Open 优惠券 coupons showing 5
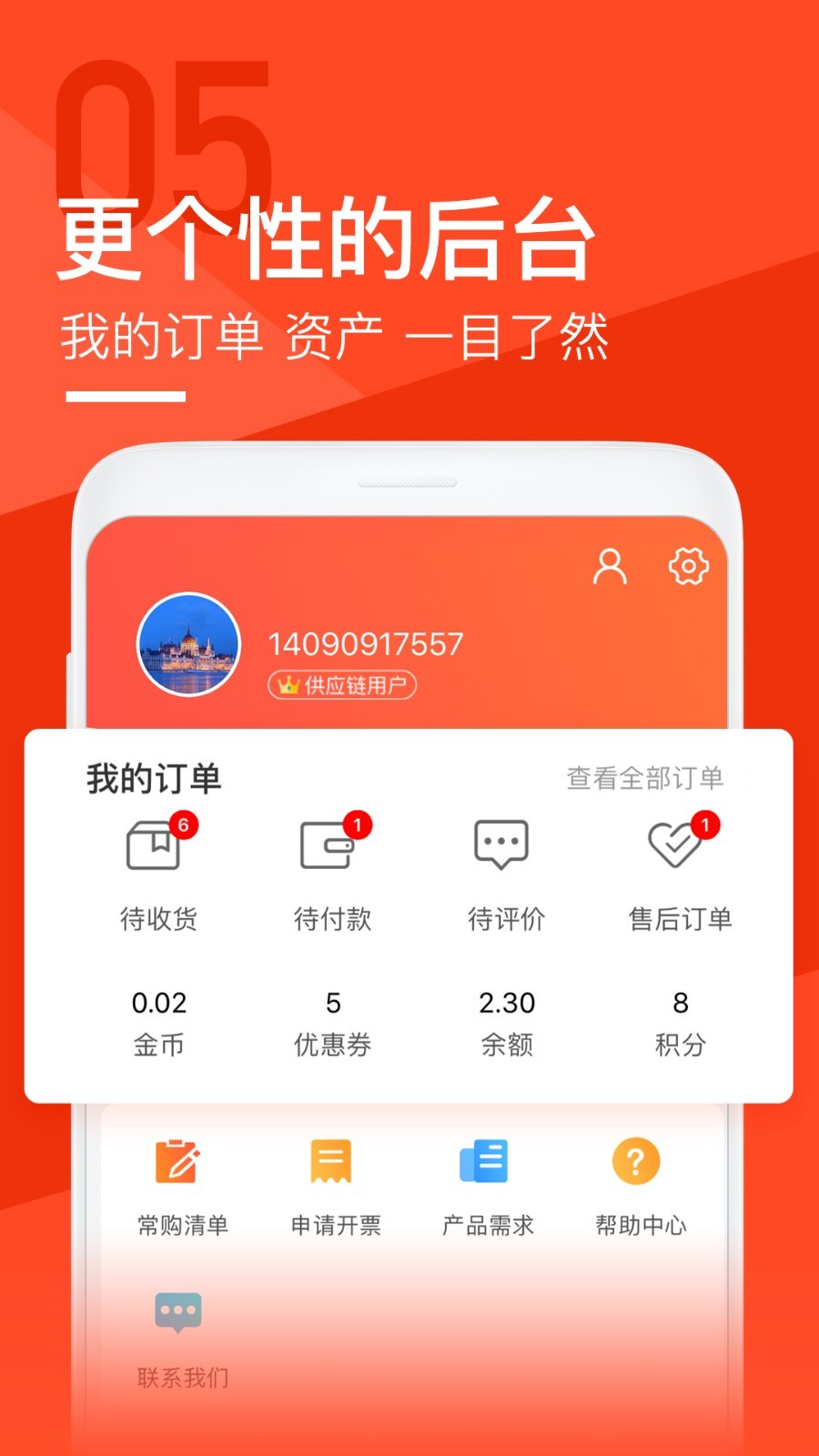 point(330,1019)
